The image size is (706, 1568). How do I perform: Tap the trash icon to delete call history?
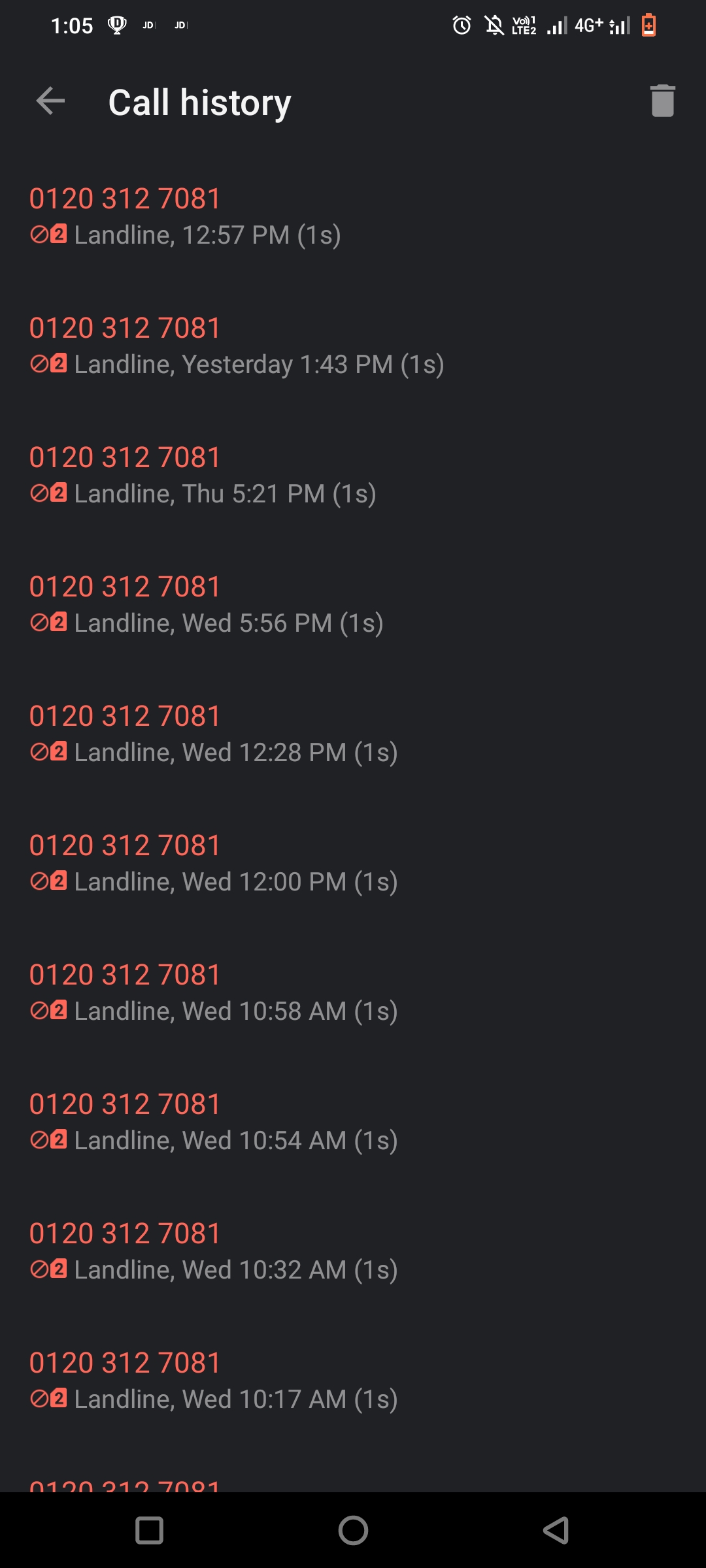[x=662, y=101]
